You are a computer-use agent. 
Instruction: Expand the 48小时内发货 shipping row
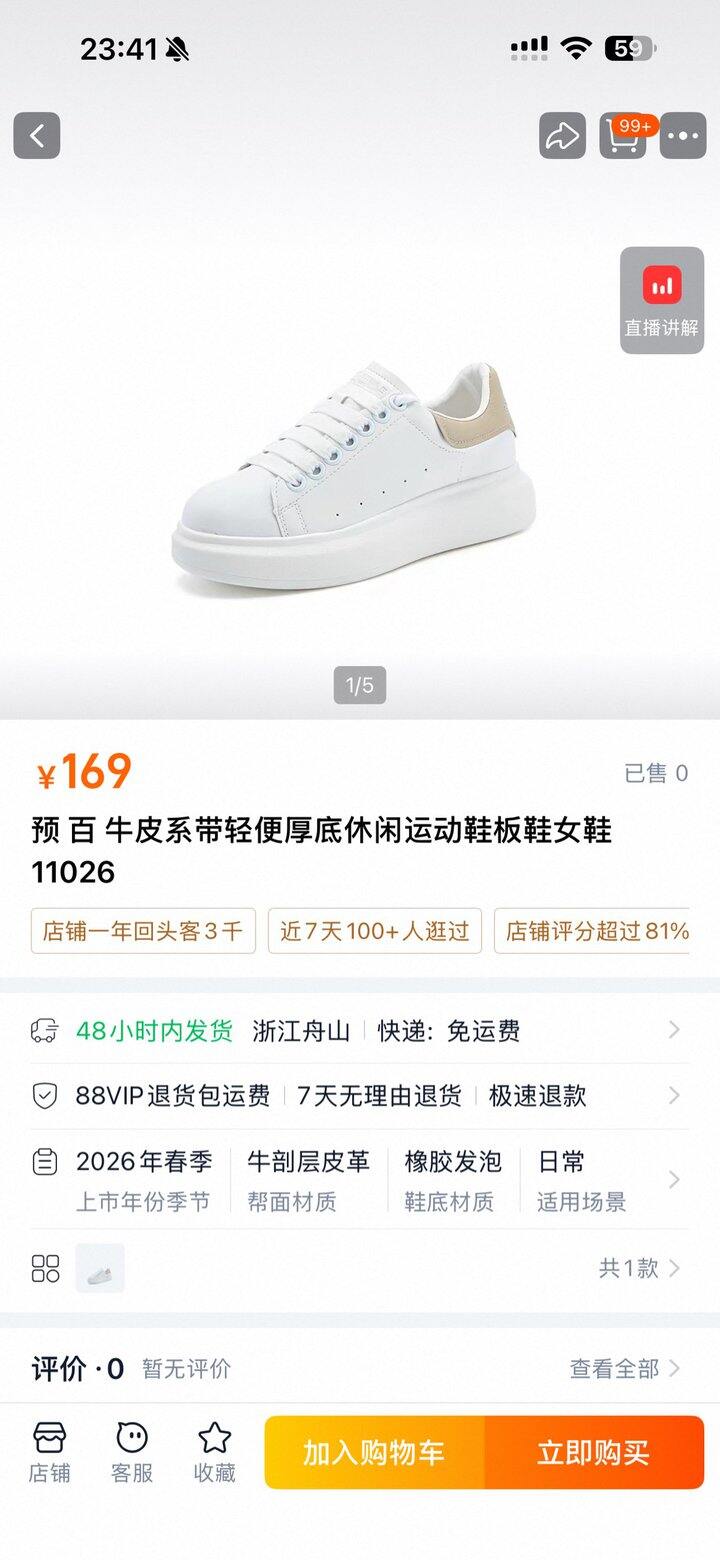(x=360, y=1030)
